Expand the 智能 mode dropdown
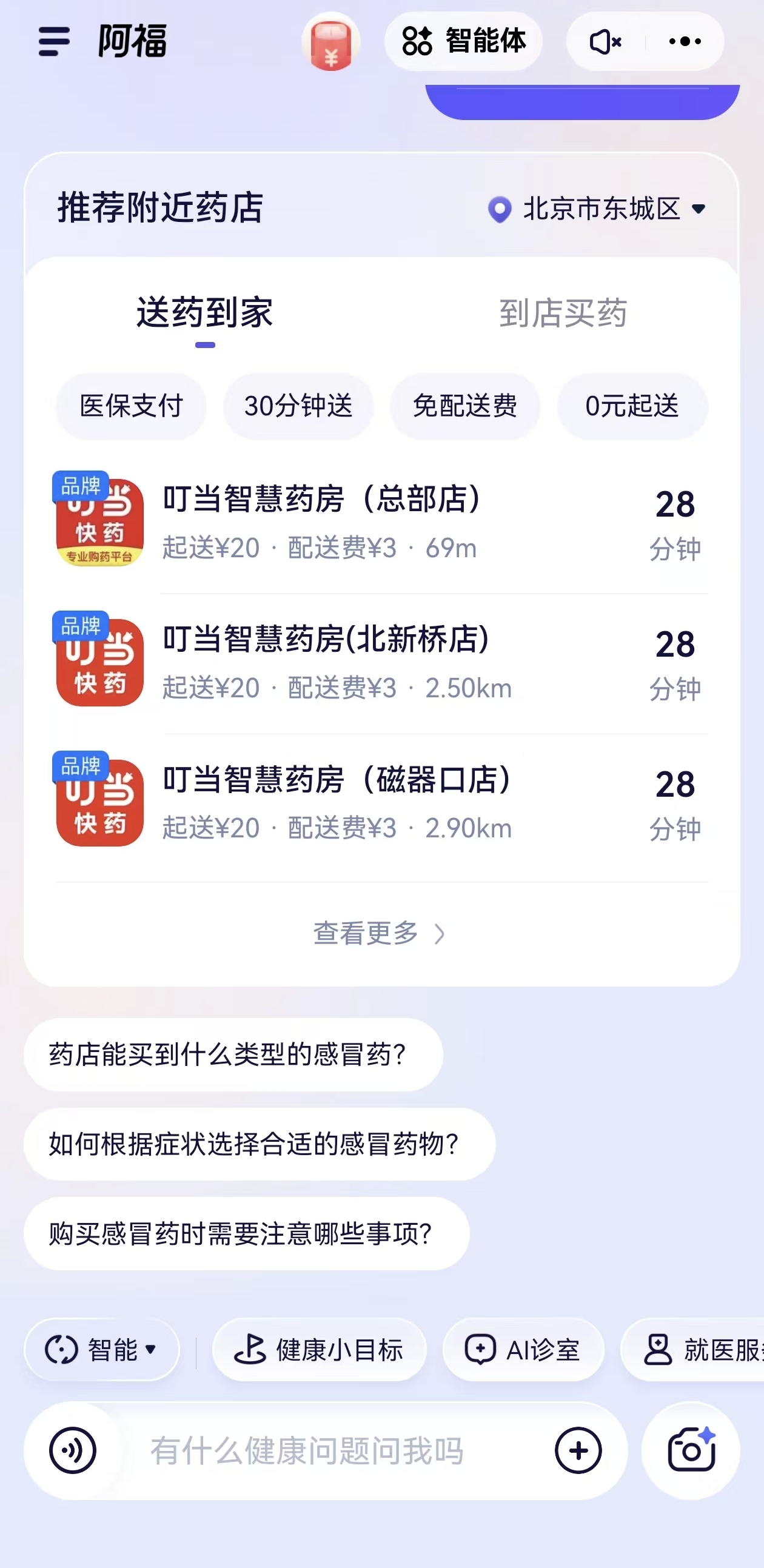764x1568 pixels. tap(102, 1350)
